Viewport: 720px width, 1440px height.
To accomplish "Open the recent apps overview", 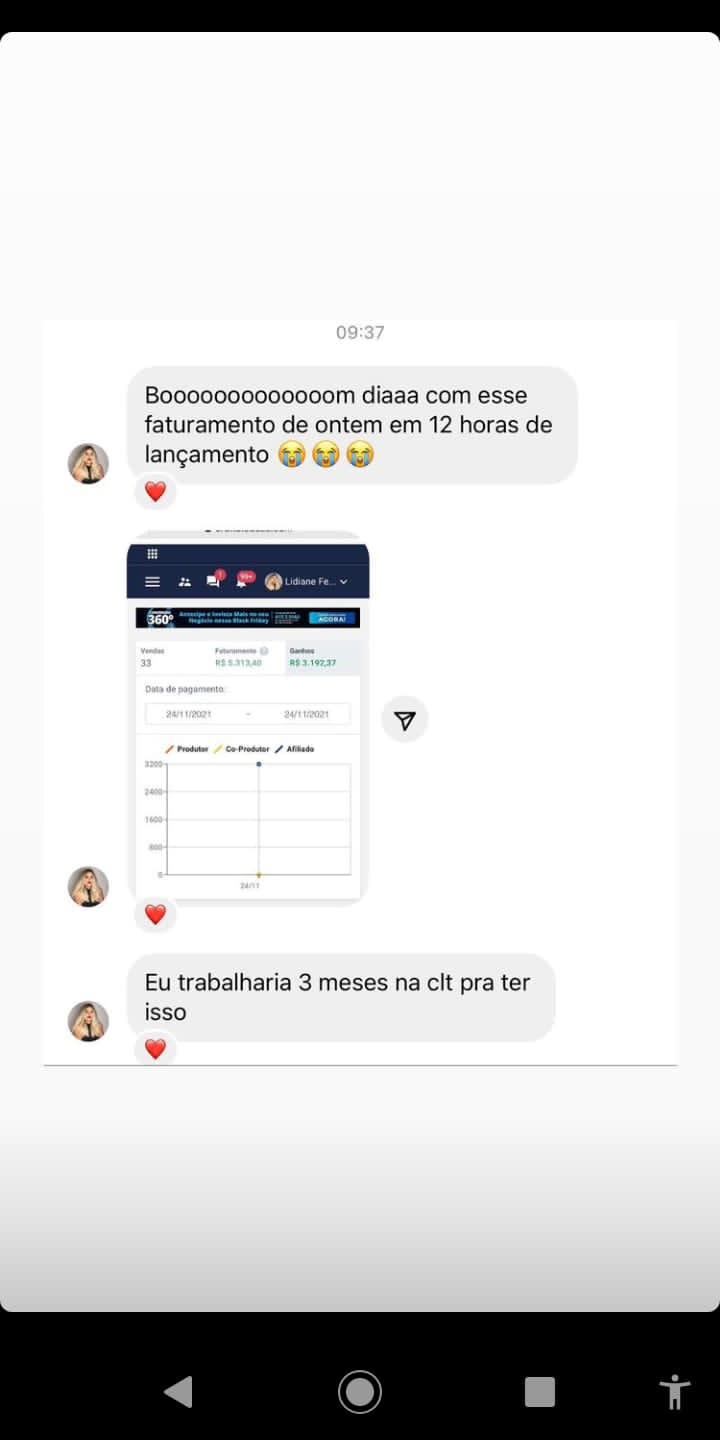I will point(540,1391).
